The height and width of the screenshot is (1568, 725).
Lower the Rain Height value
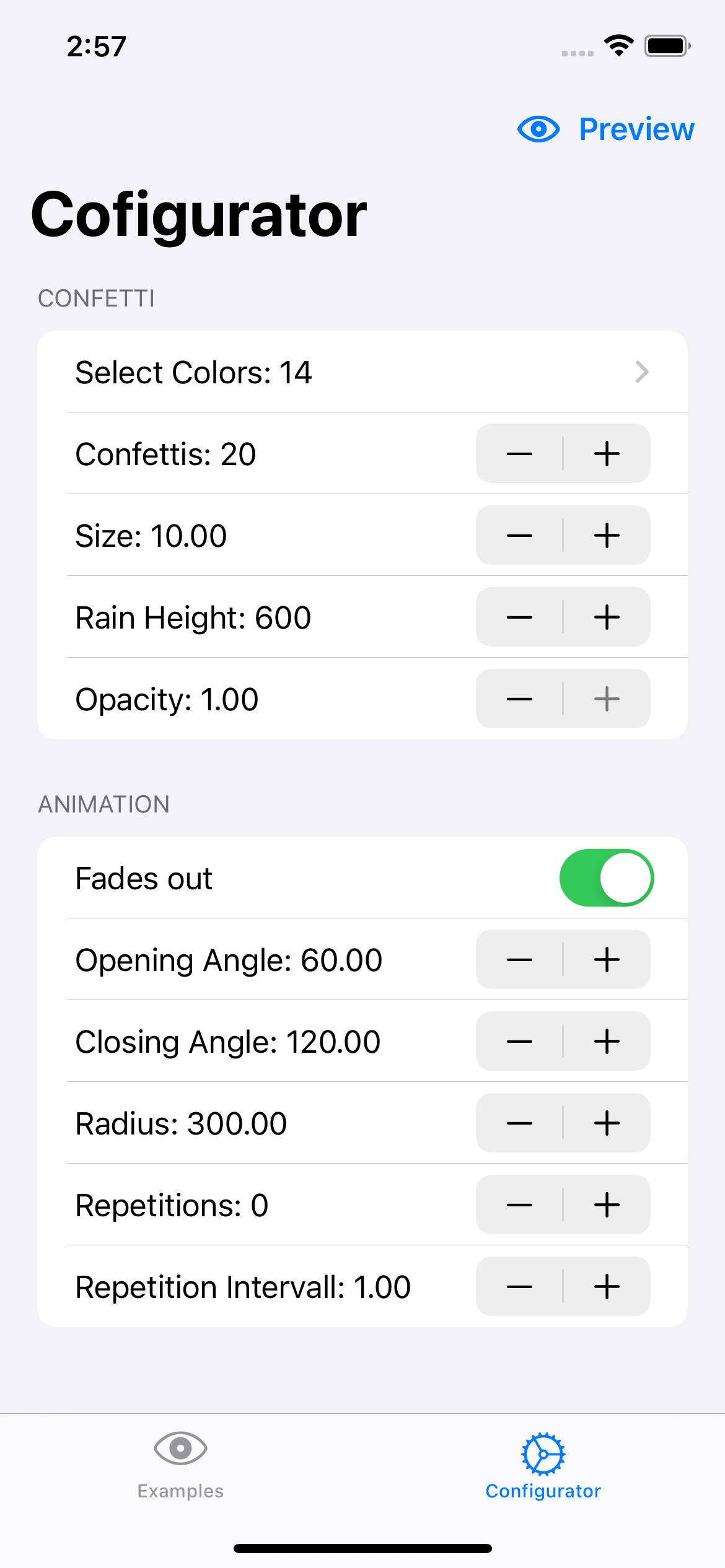coord(519,617)
